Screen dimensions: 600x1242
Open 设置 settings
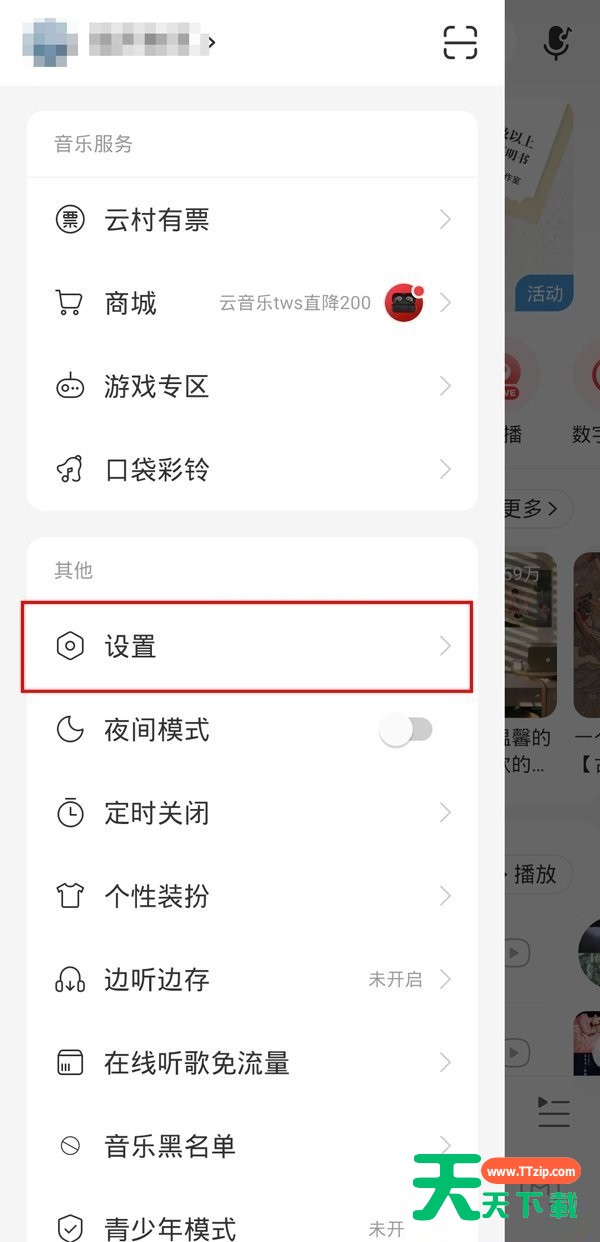point(247,647)
